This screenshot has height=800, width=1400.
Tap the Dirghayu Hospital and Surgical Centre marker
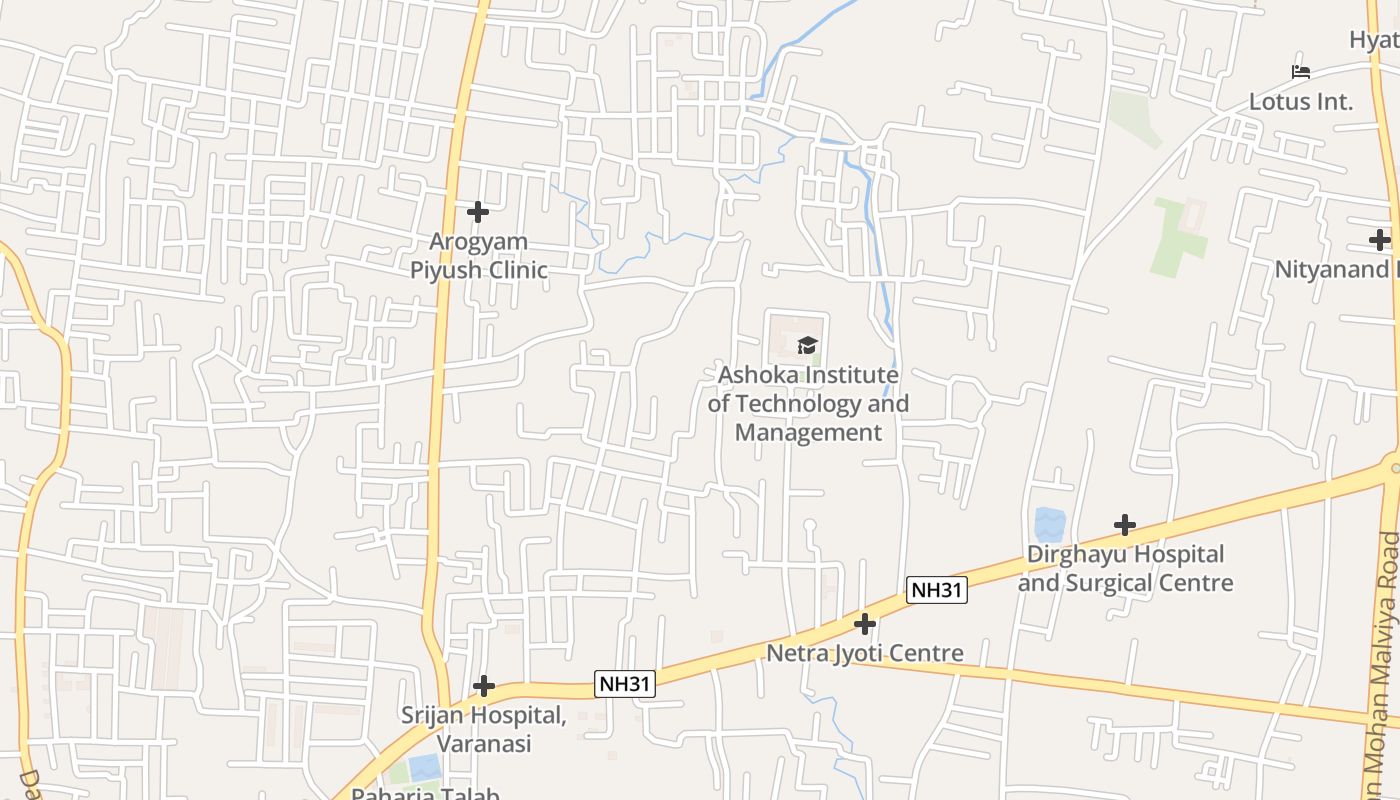[x=1125, y=525]
